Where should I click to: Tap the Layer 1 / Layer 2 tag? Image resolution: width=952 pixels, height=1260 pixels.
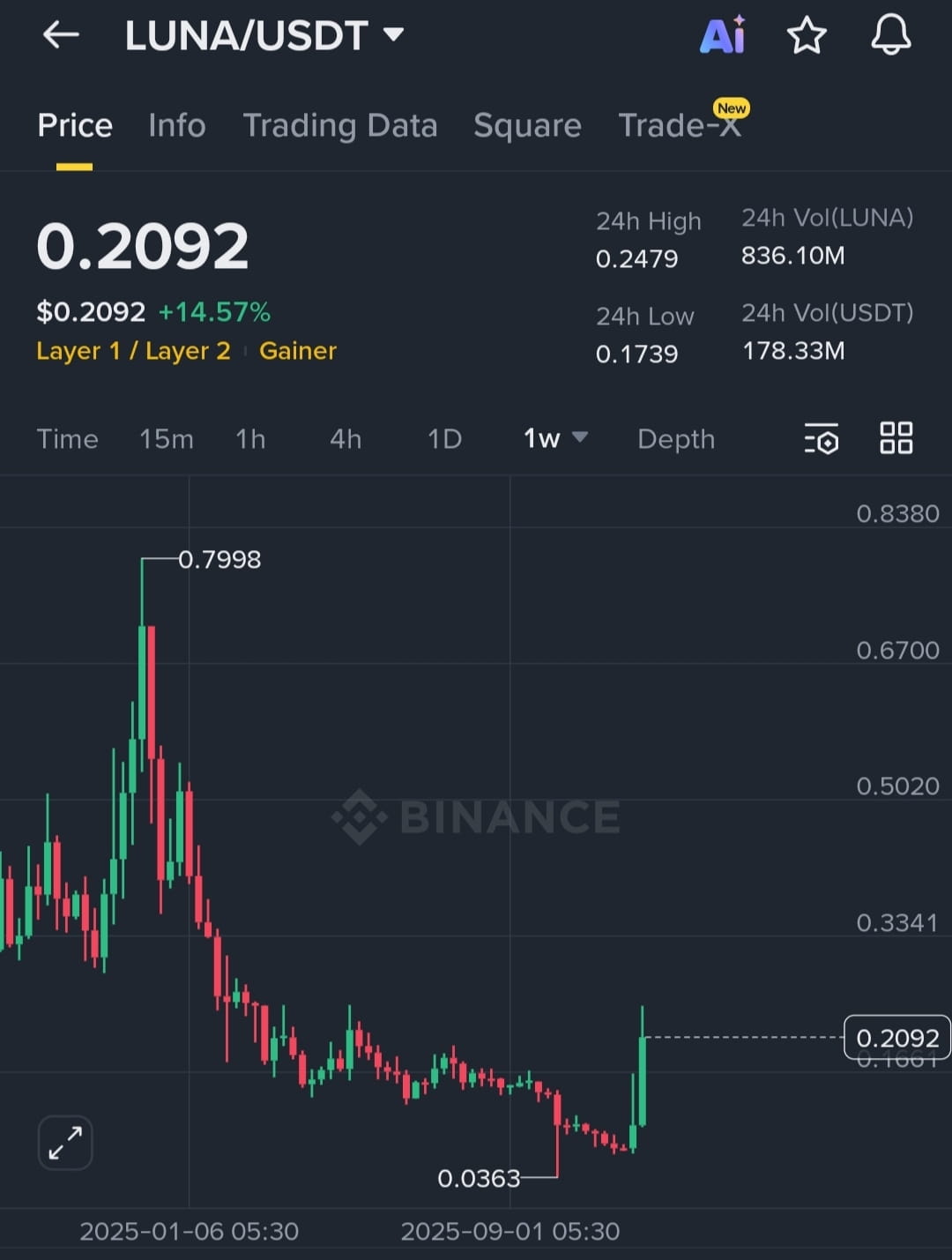[x=133, y=351]
